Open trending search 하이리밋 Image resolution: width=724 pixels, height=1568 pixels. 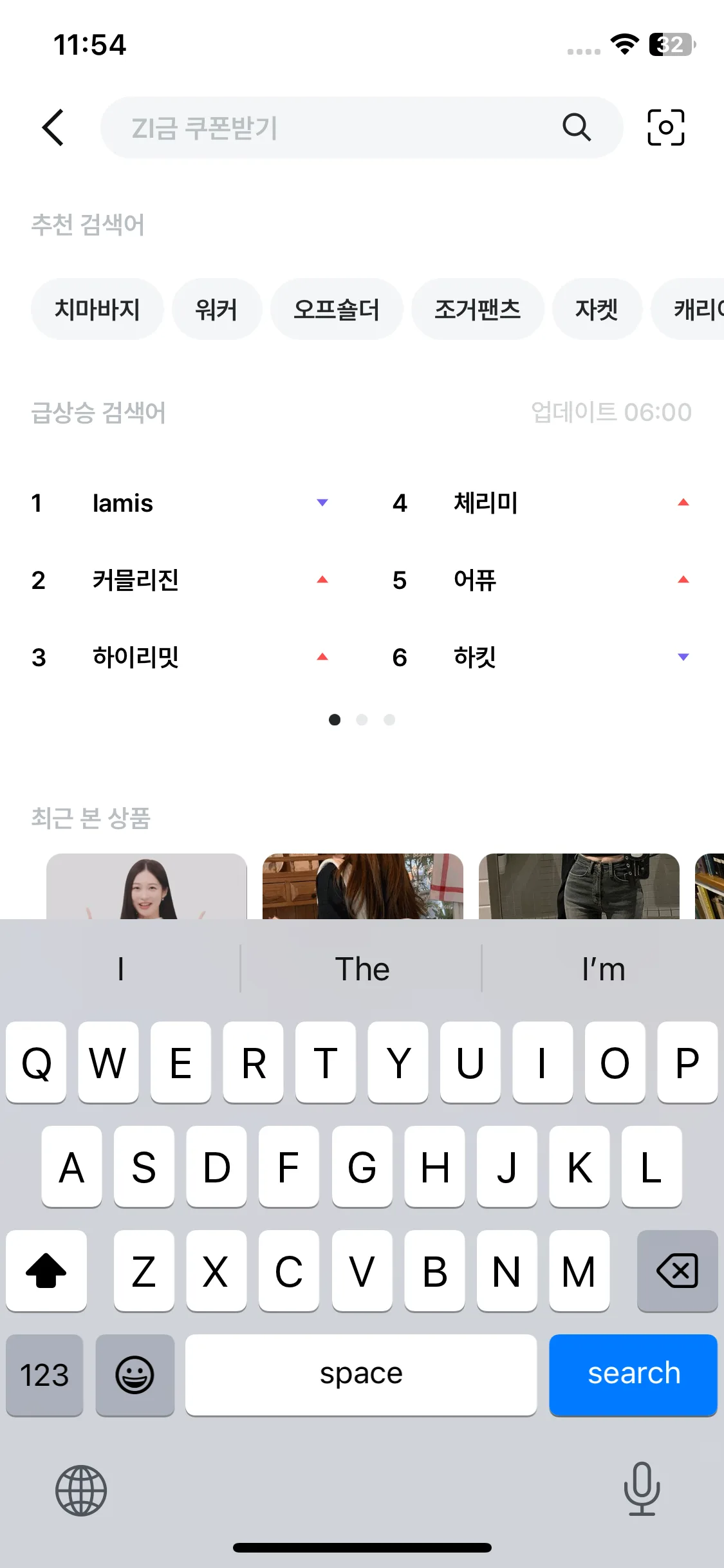[x=136, y=657]
